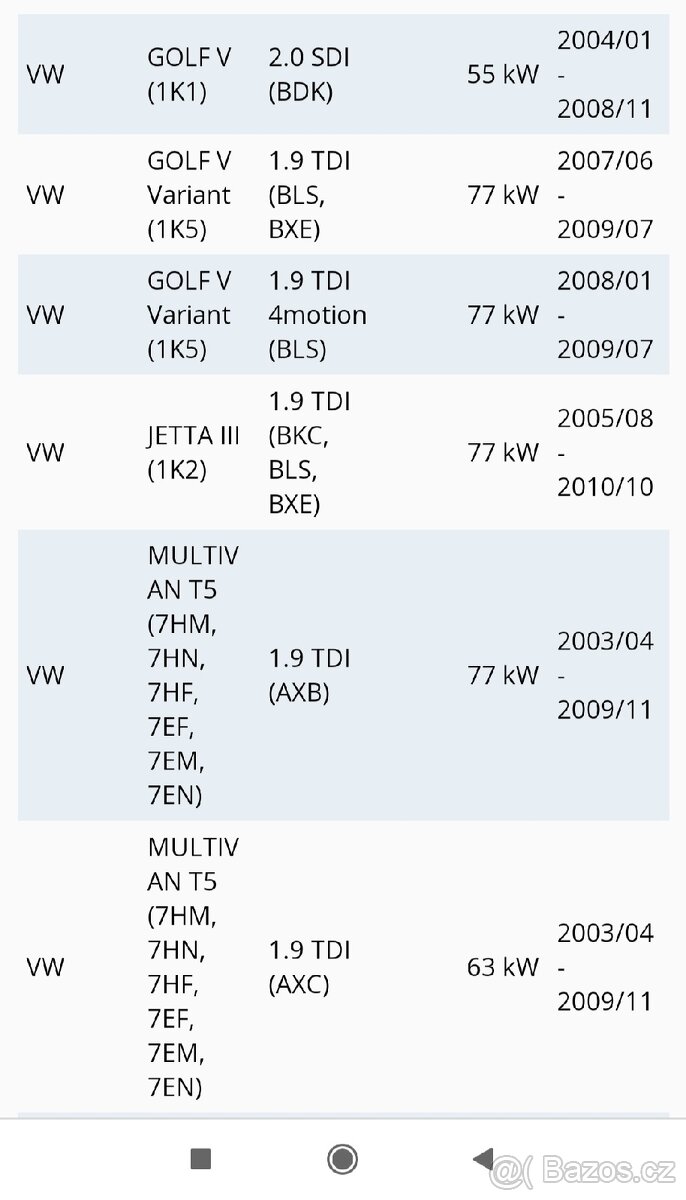Open recent apps with the square button
The height and width of the screenshot is (1200, 686).
(200, 1159)
